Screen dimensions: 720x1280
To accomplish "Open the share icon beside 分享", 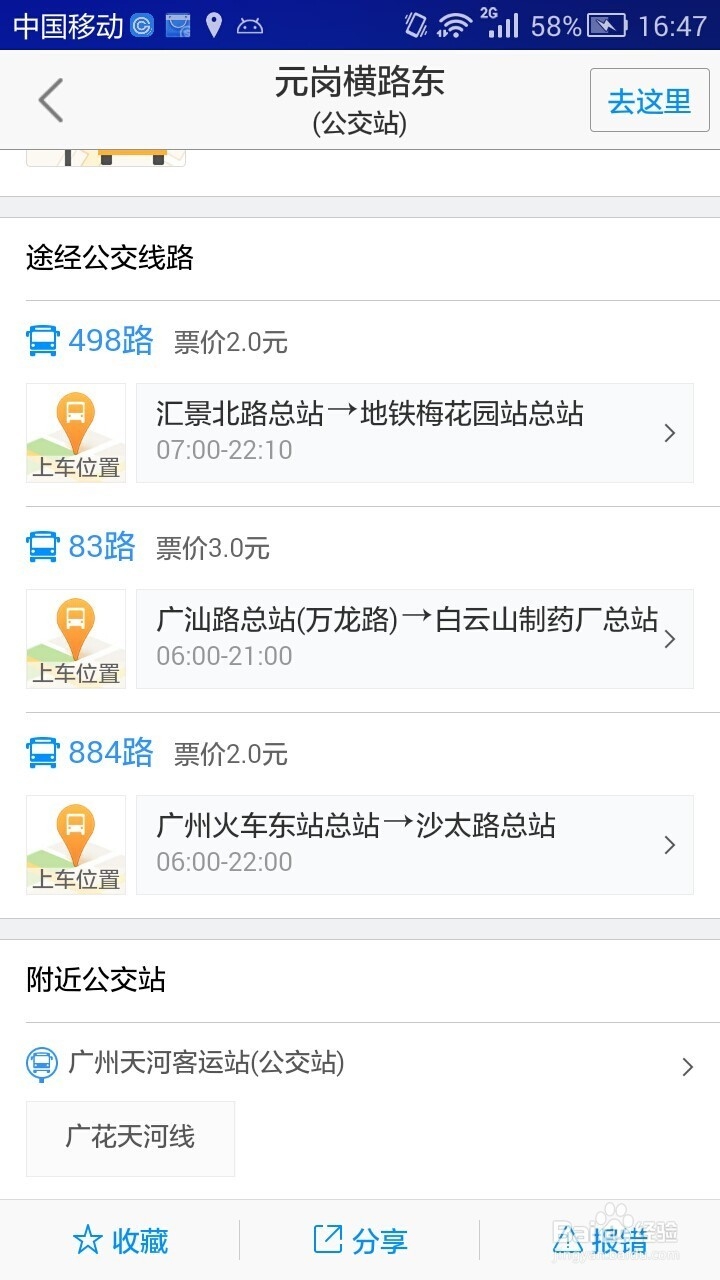I will coord(325,1240).
